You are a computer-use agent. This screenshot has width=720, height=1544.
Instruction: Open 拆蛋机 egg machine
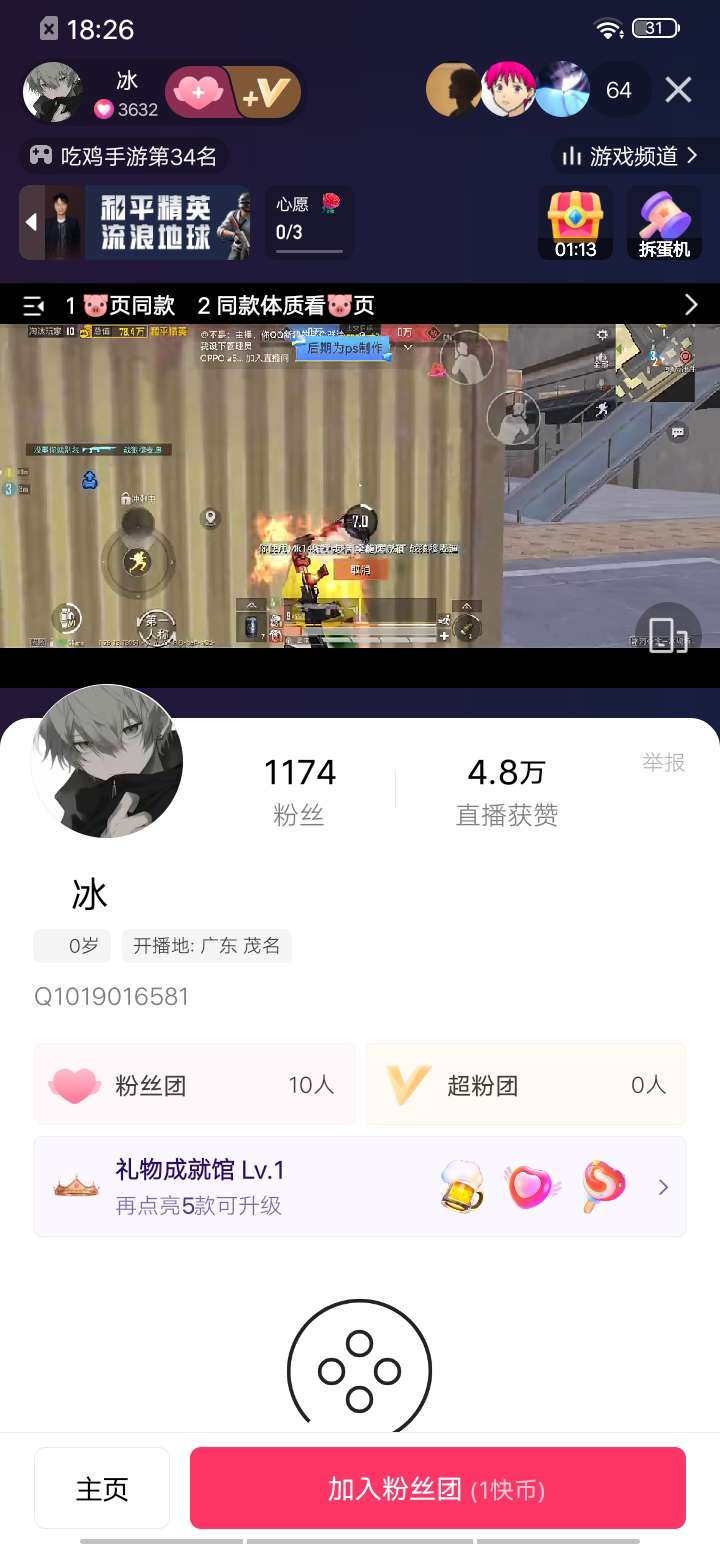coord(664,224)
